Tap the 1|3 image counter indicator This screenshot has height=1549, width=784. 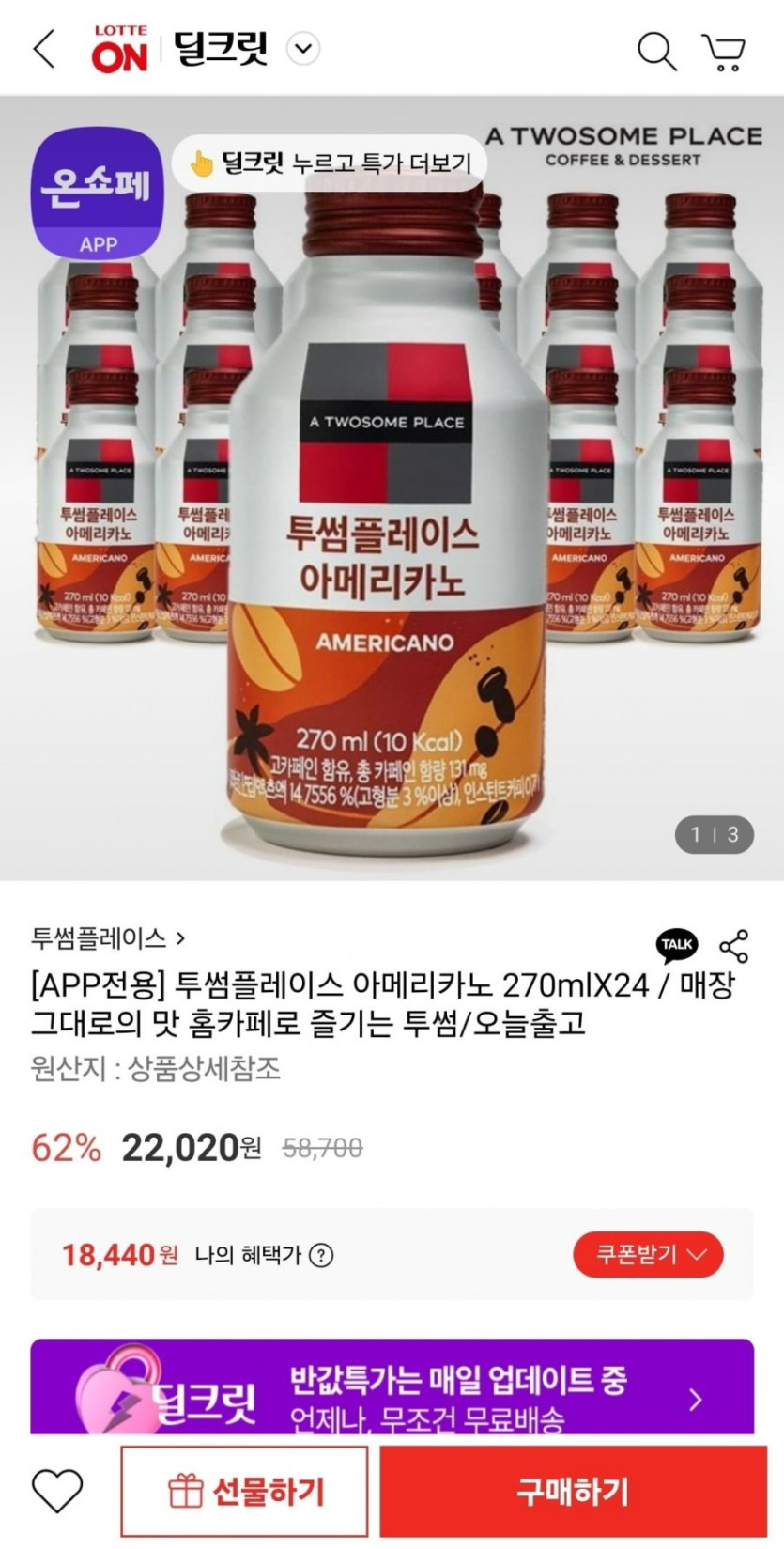(714, 832)
